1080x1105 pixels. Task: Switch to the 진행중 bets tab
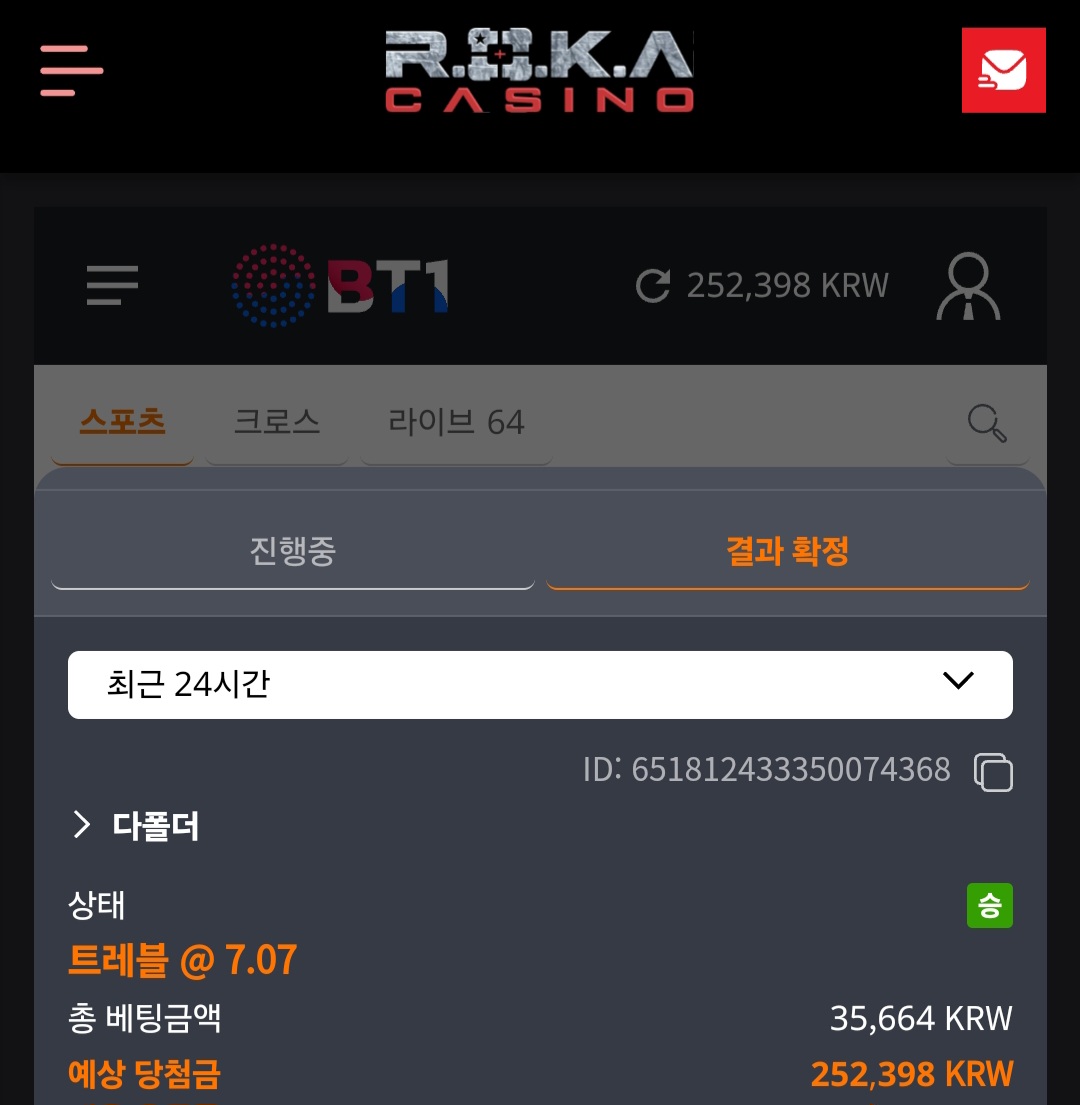pyautogui.click(x=292, y=551)
